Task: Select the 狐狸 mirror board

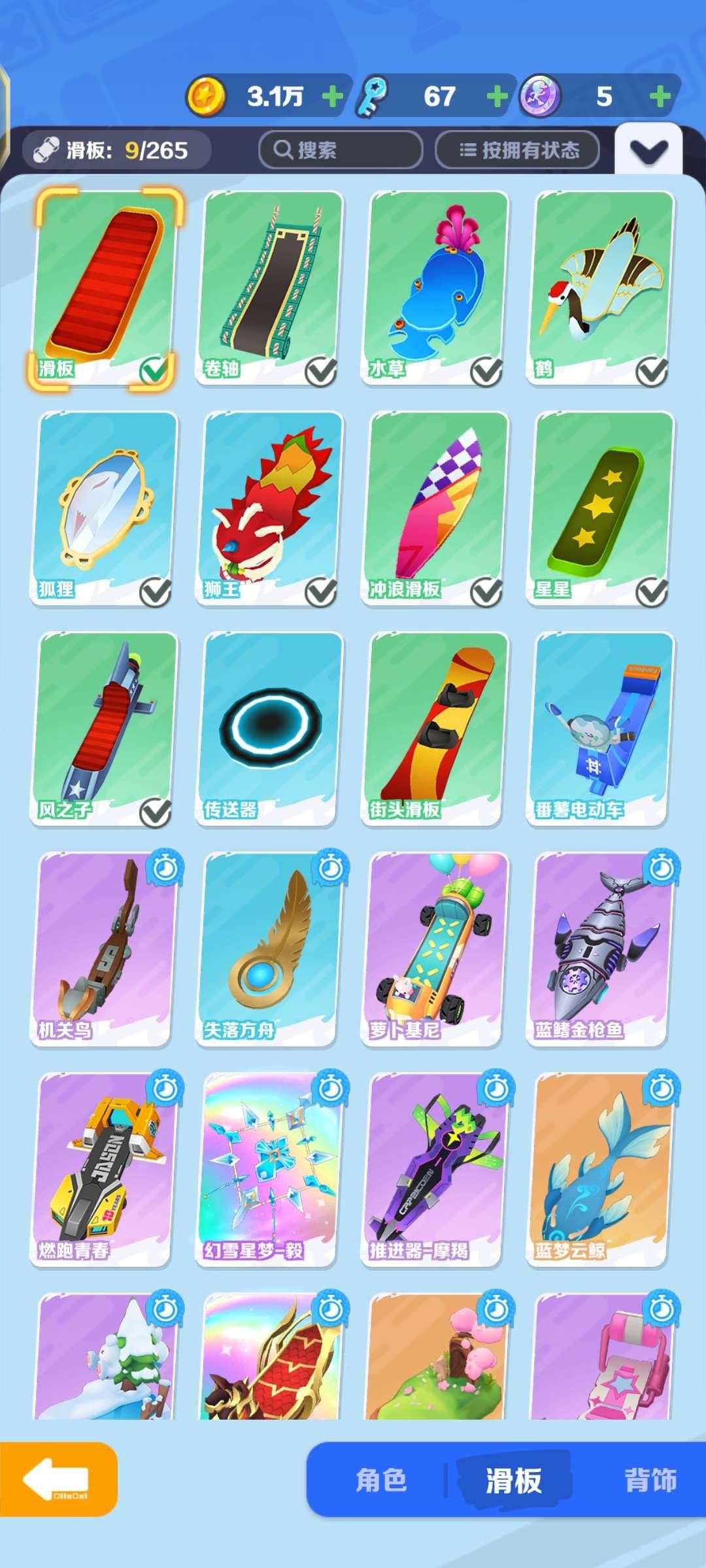Action: [x=104, y=508]
